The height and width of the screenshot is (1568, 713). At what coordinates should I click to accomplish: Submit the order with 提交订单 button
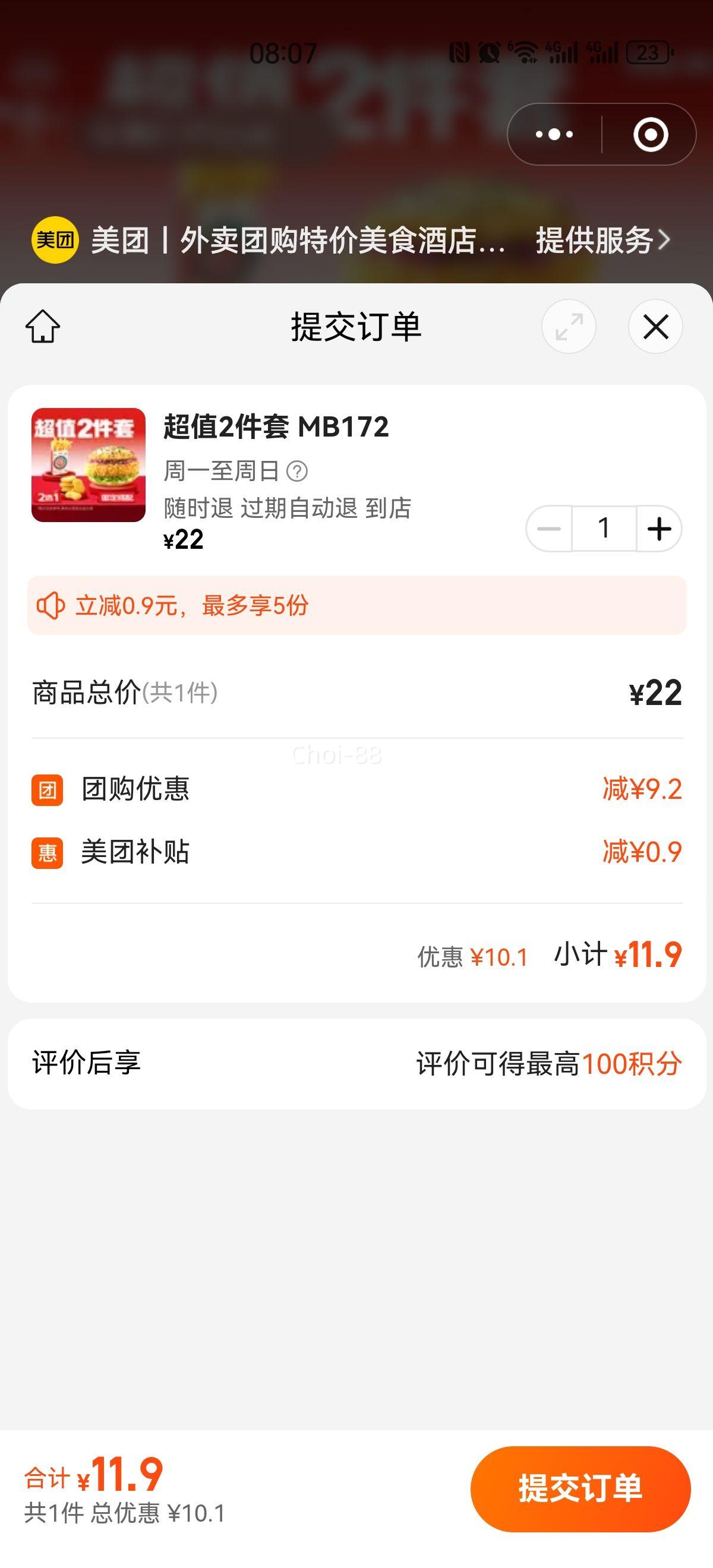[580, 1488]
